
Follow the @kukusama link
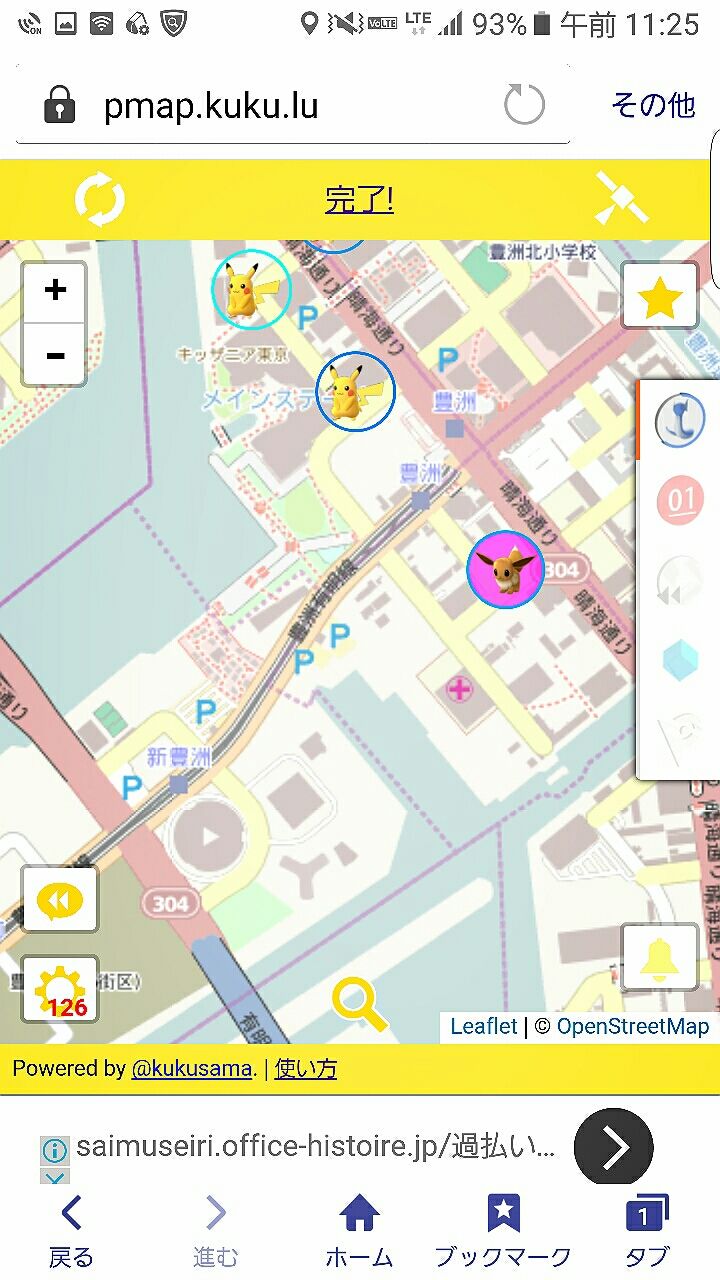[x=192, y=1068]
